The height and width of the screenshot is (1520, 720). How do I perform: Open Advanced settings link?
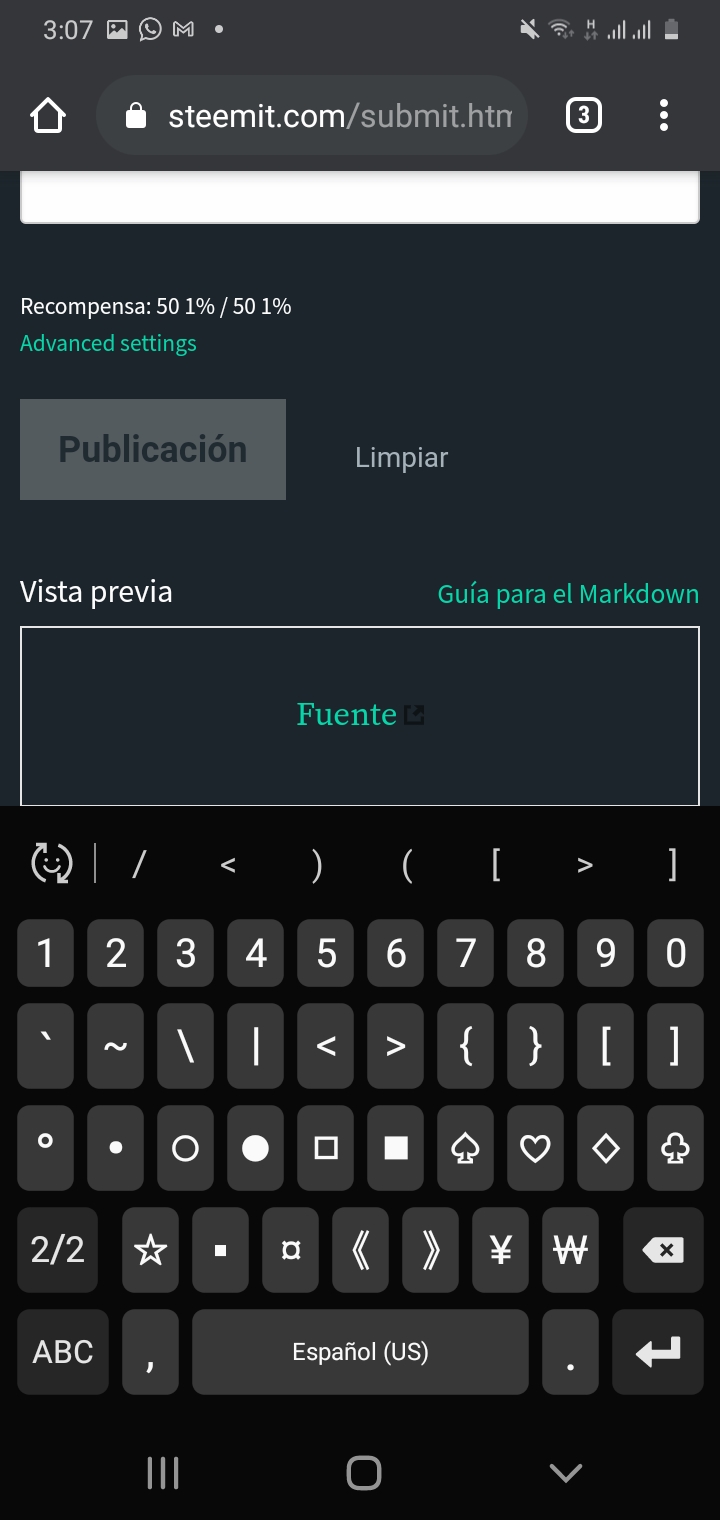pos(108,343)
